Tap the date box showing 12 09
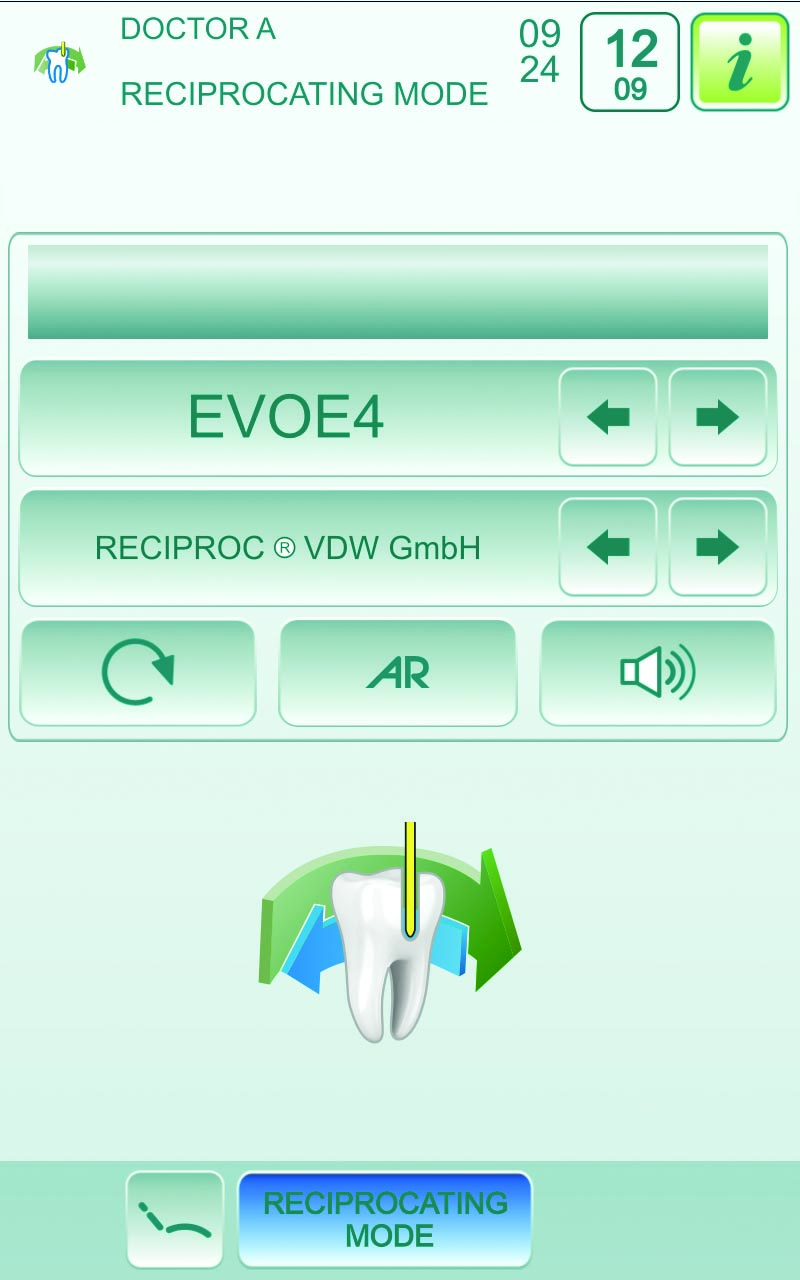The height and width of the screenshot is (1280, 800). click(630, 62)
